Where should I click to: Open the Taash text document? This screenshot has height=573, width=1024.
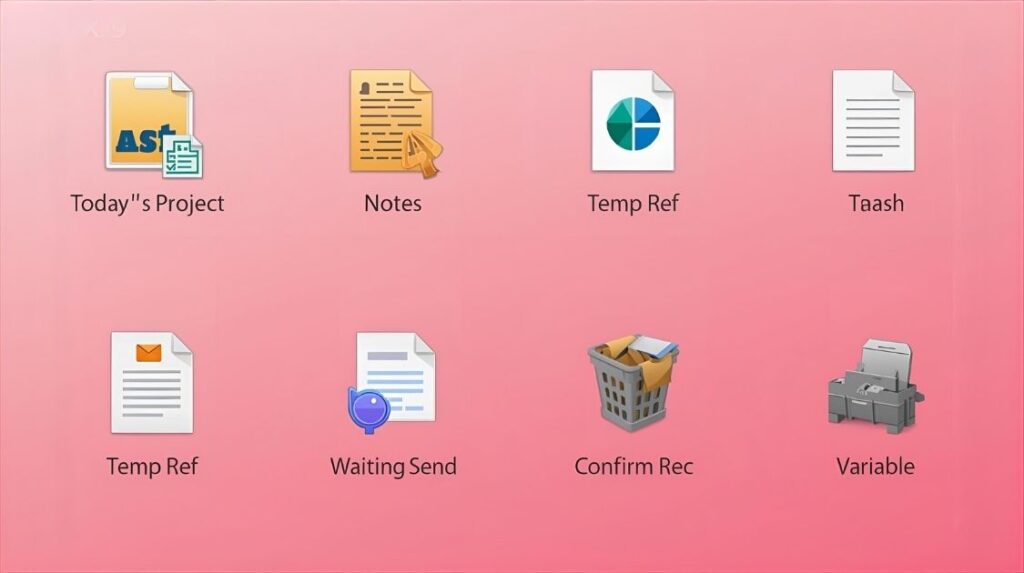click(x=874, y=121)
